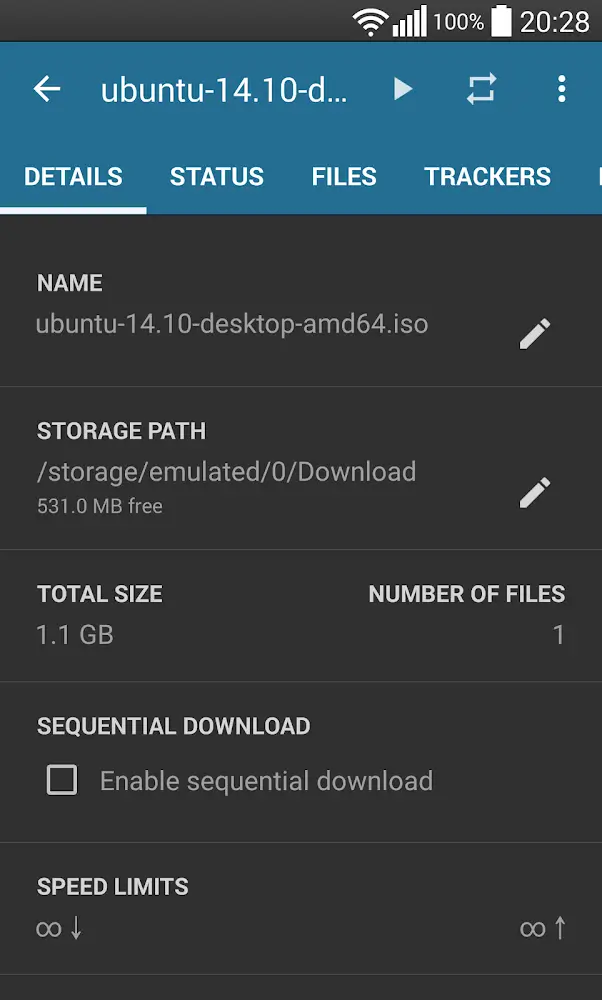
Task: Go back using the arrow
Action: 47,89
